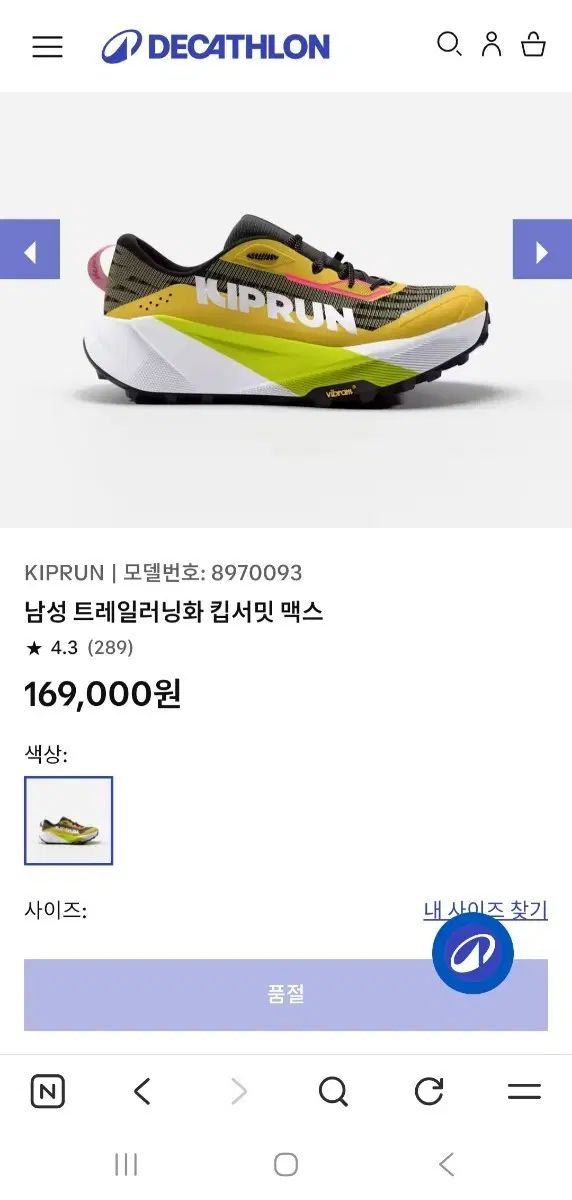572x1200 pixels.
Task: Go to the system home screen
Action: [x=286, y=1164]
